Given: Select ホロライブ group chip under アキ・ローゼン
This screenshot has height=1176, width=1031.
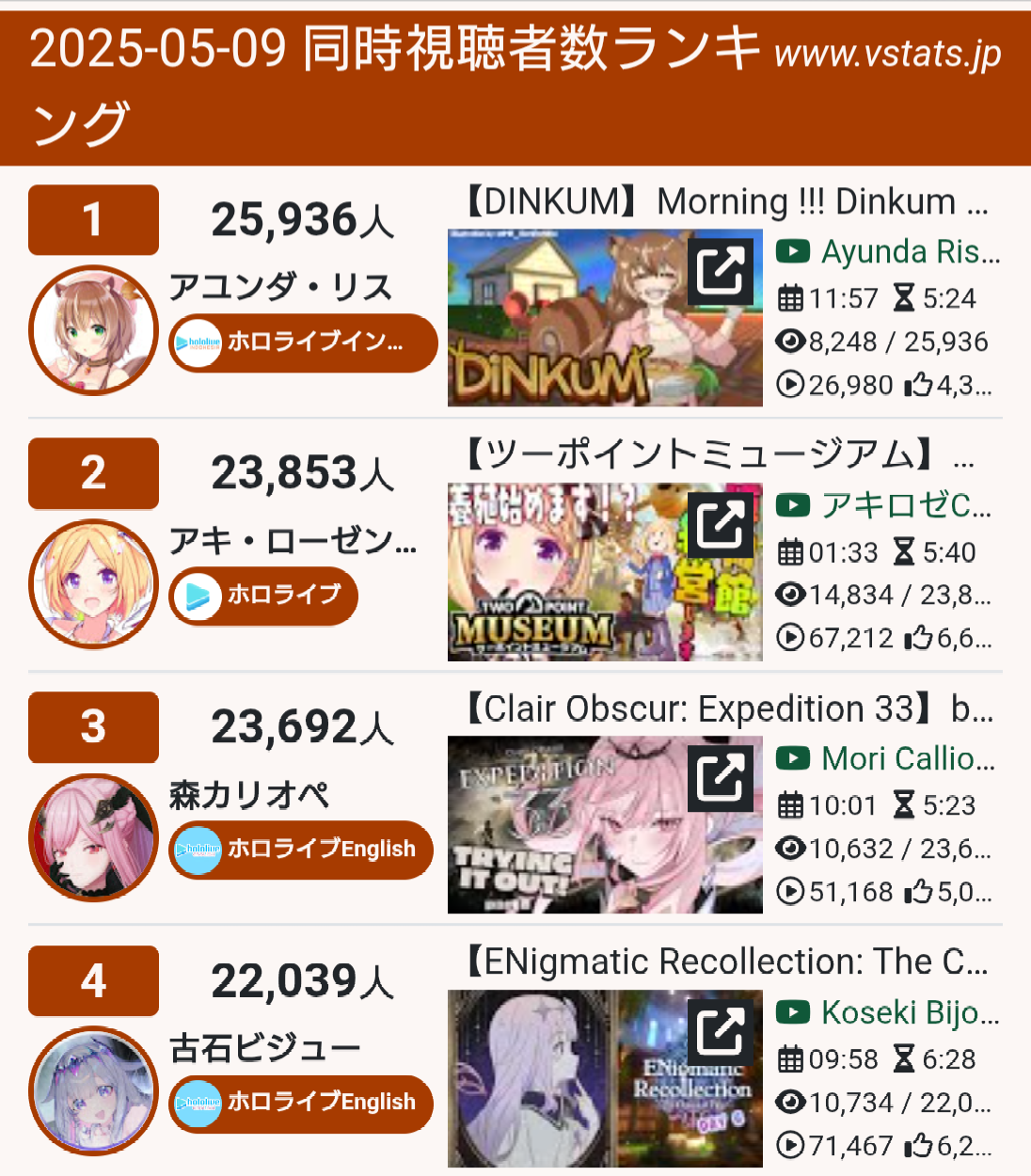Looking at the screenshot, I should [x=263, y=596].
